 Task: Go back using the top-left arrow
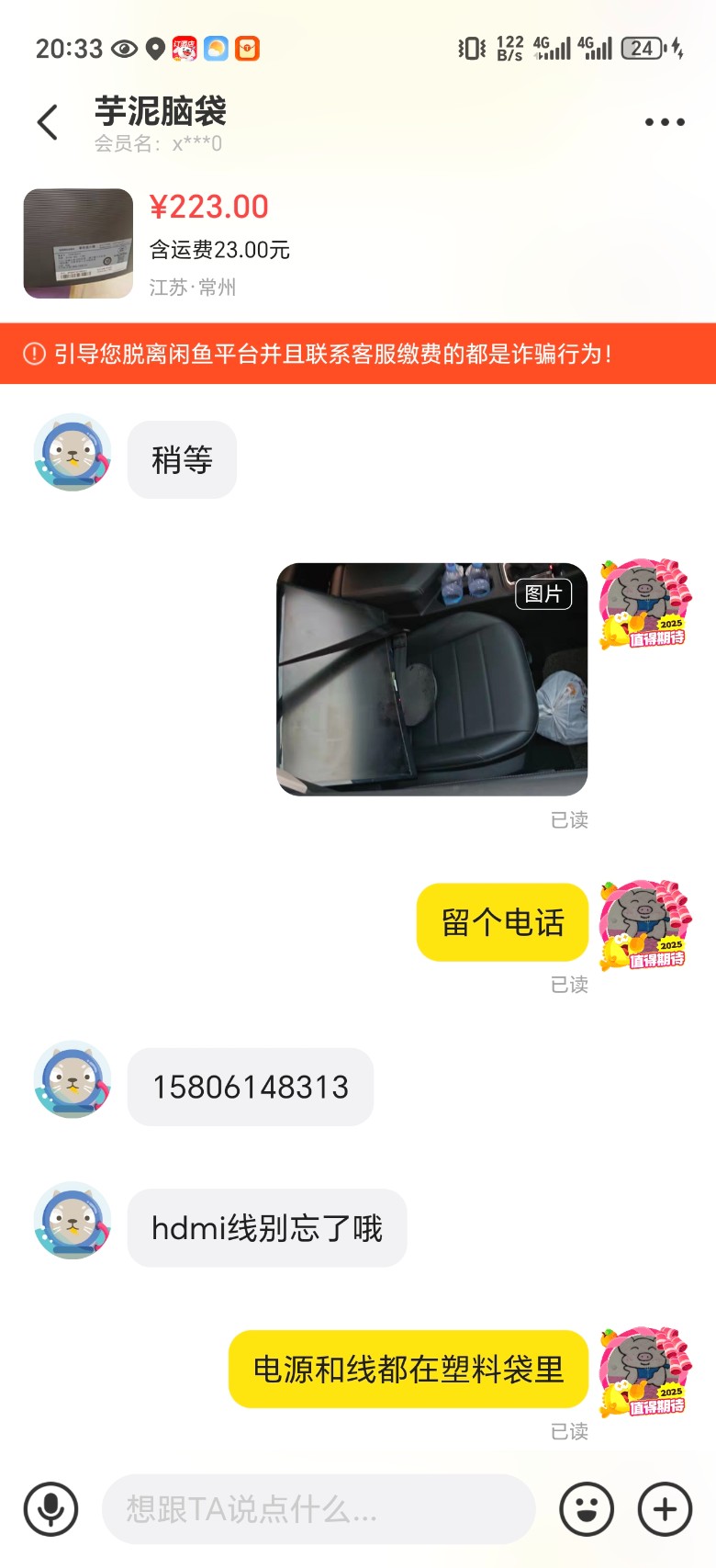click(48, 122)
